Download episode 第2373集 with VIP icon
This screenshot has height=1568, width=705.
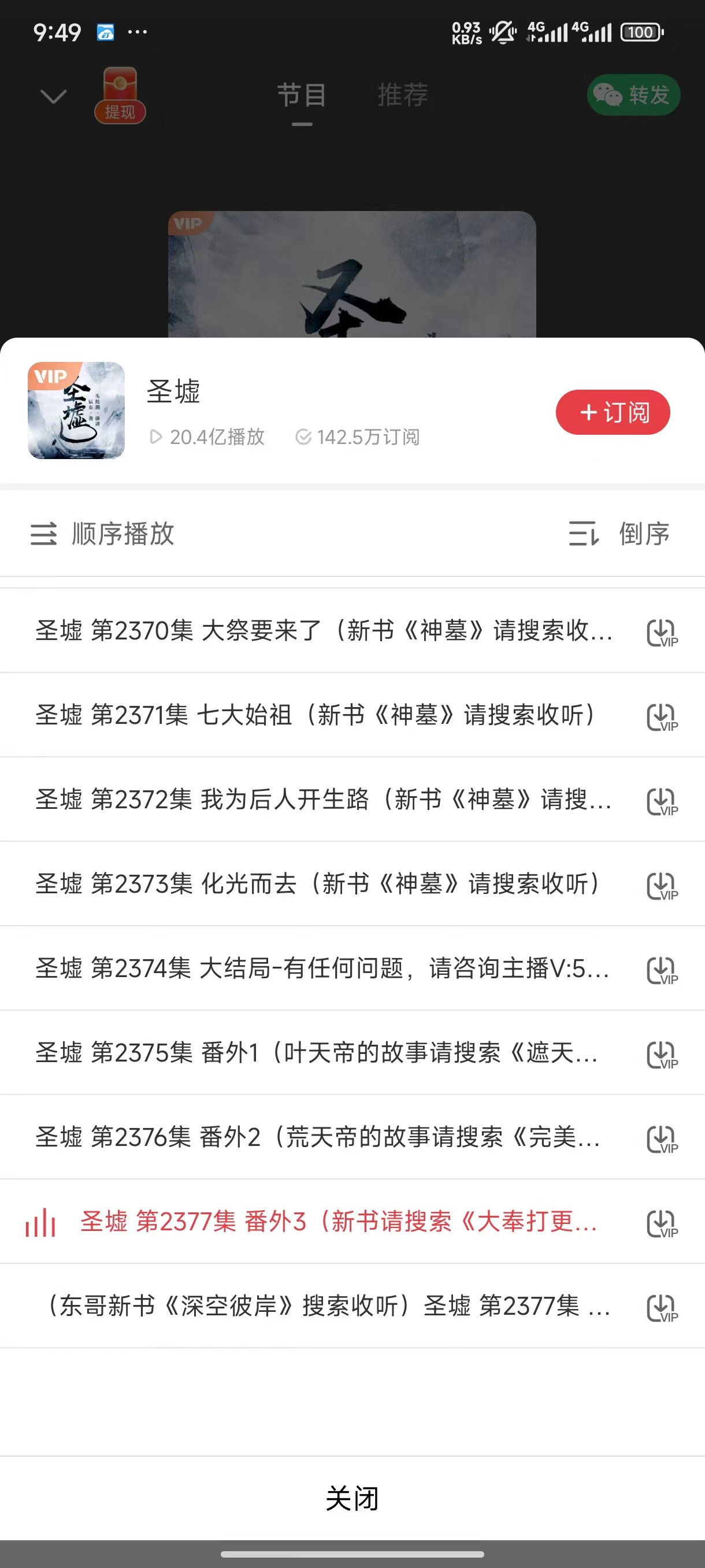(x=662, y=886)
